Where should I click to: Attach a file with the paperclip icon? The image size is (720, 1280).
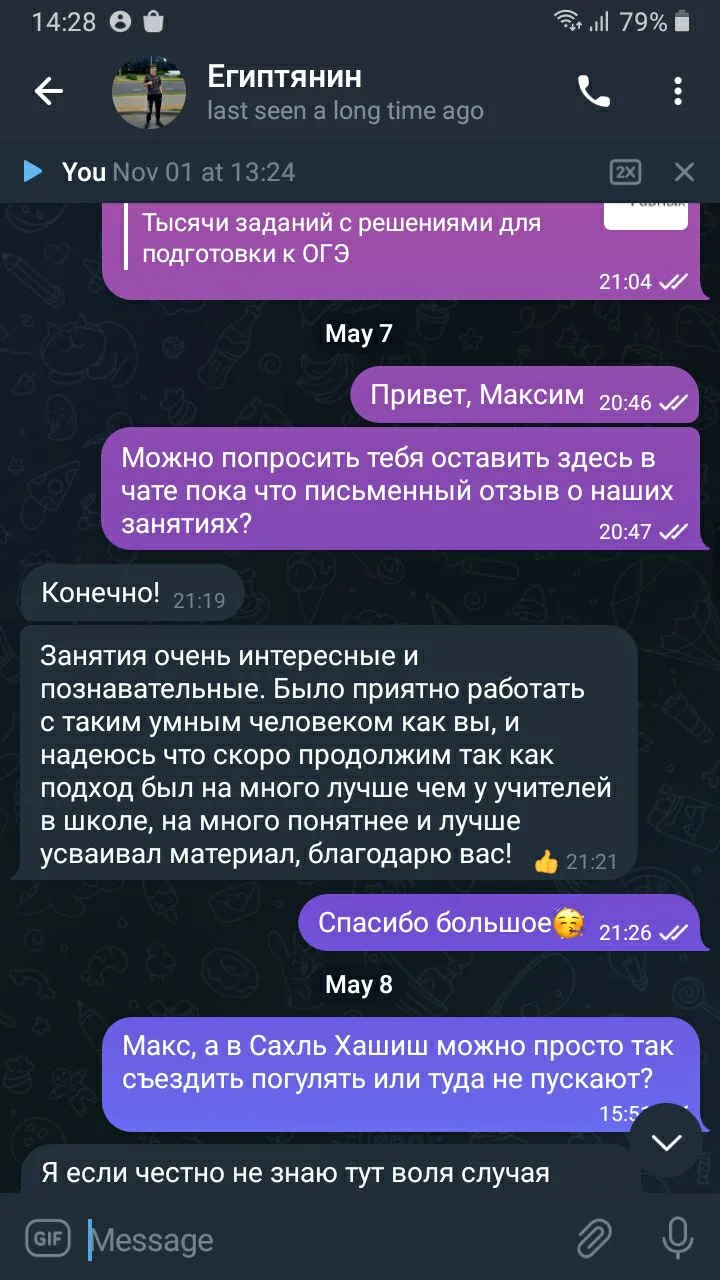pos(594,1239)
